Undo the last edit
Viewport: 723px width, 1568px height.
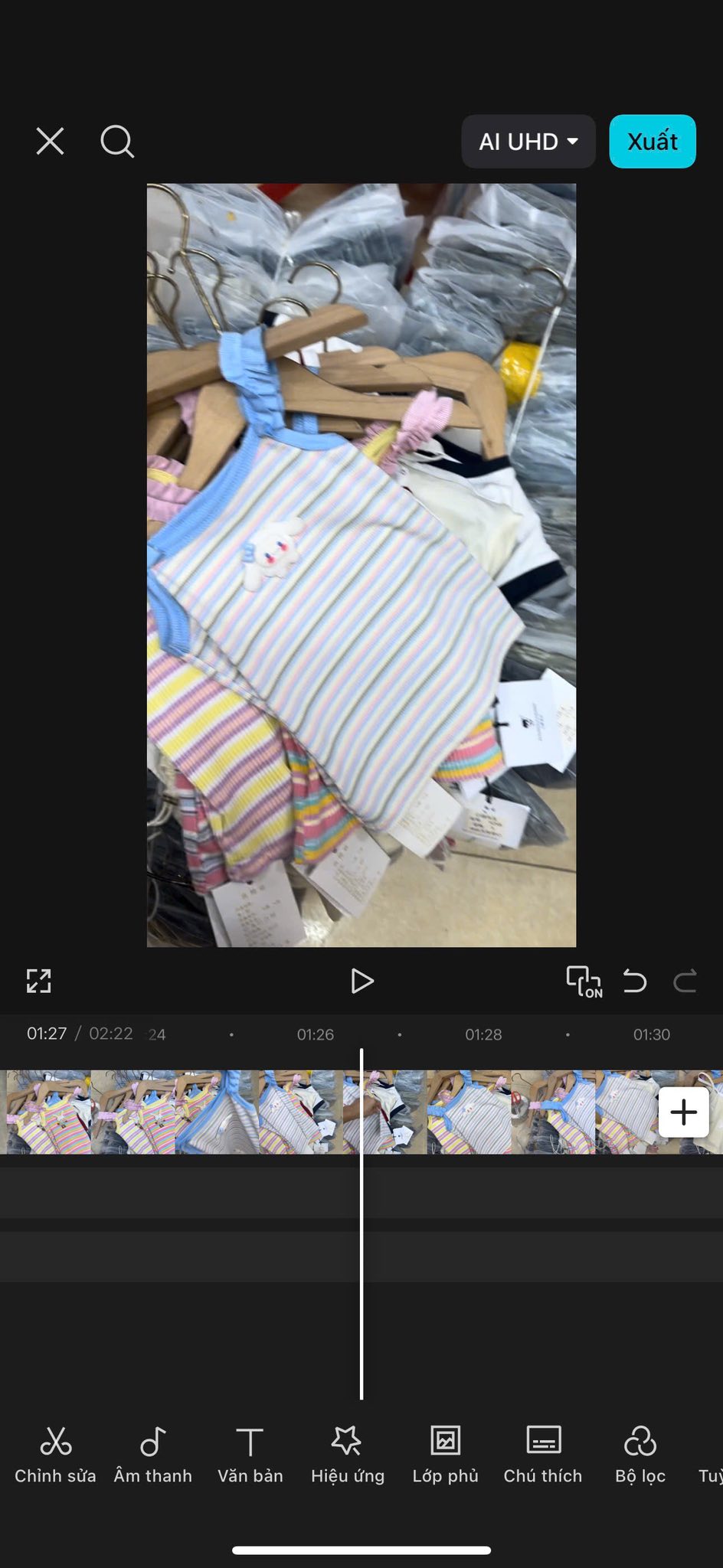[634, 981]
